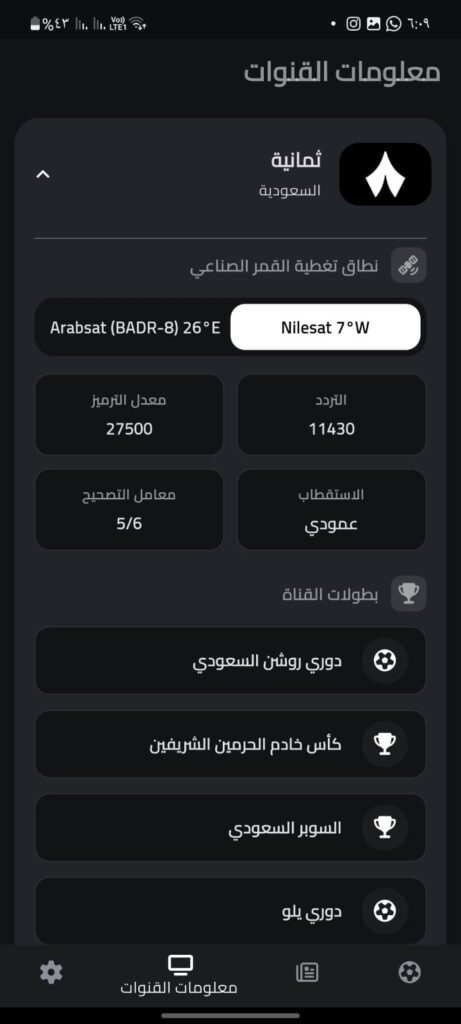Open السوبر السعودي championship
461x1024 pixels.
coord(230,828)
